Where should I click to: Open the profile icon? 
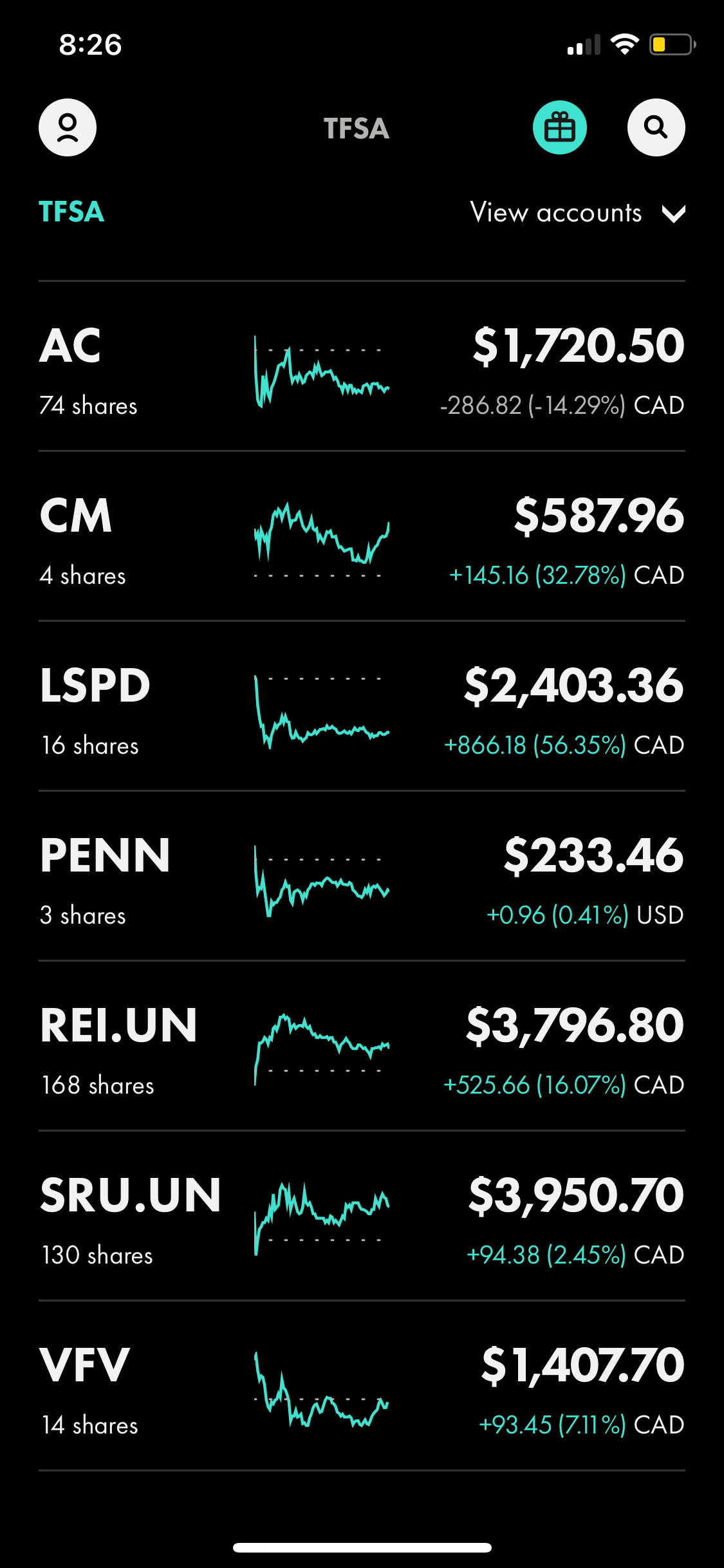coord(68,127)
